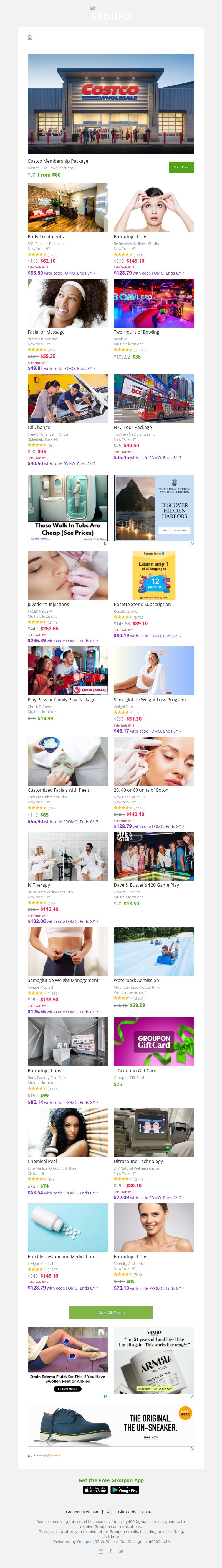Open the Chemical Peel deal
This screenshot has width=222, height=1568.
click(x=67, y=1132)
